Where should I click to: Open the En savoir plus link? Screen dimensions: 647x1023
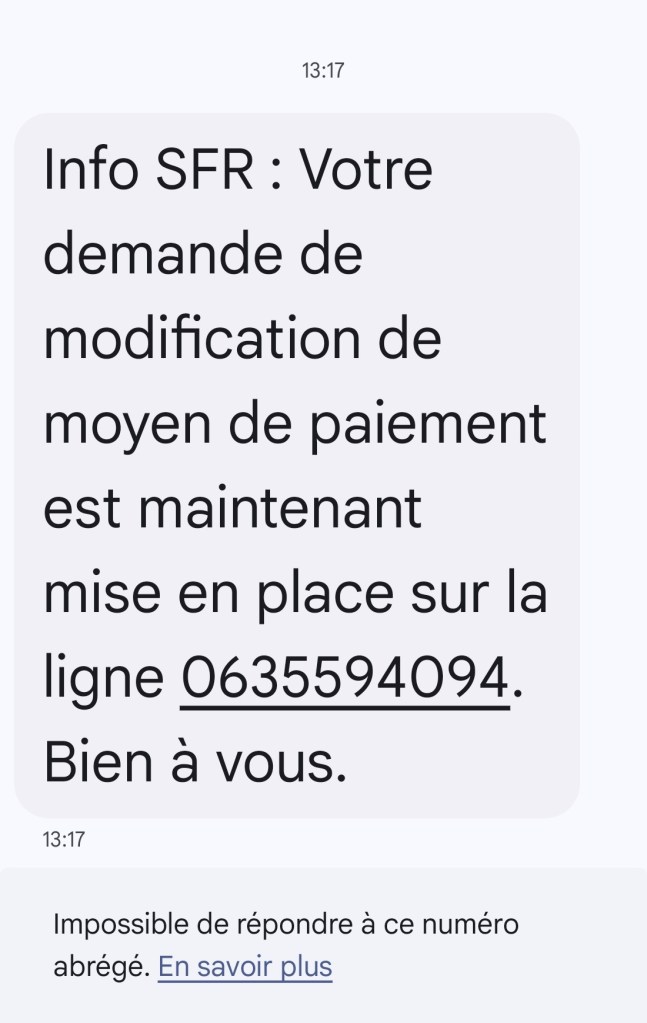245,967
